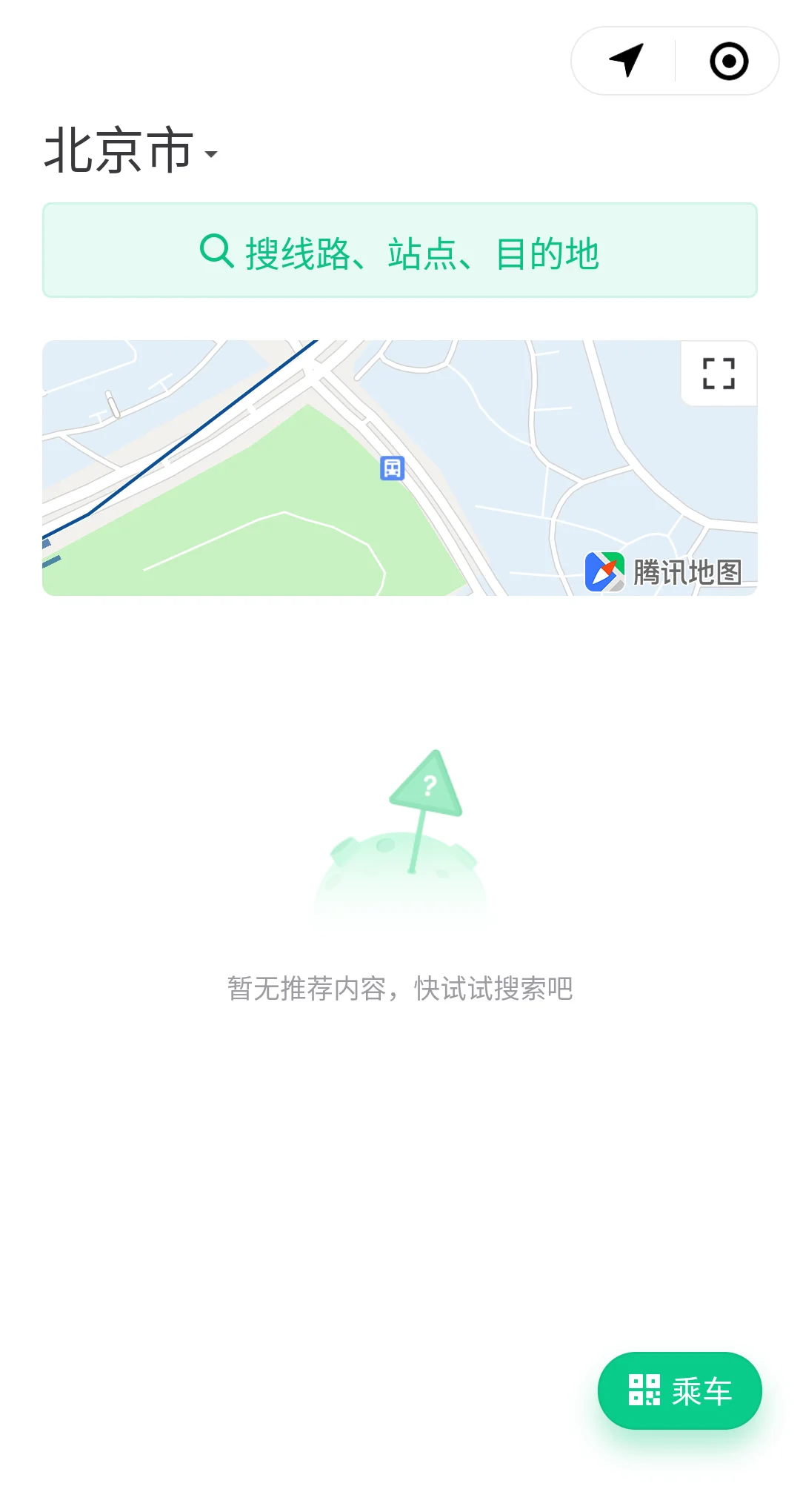
Task: Open the 乘车 ride code button
Action: pos(679,1390)
